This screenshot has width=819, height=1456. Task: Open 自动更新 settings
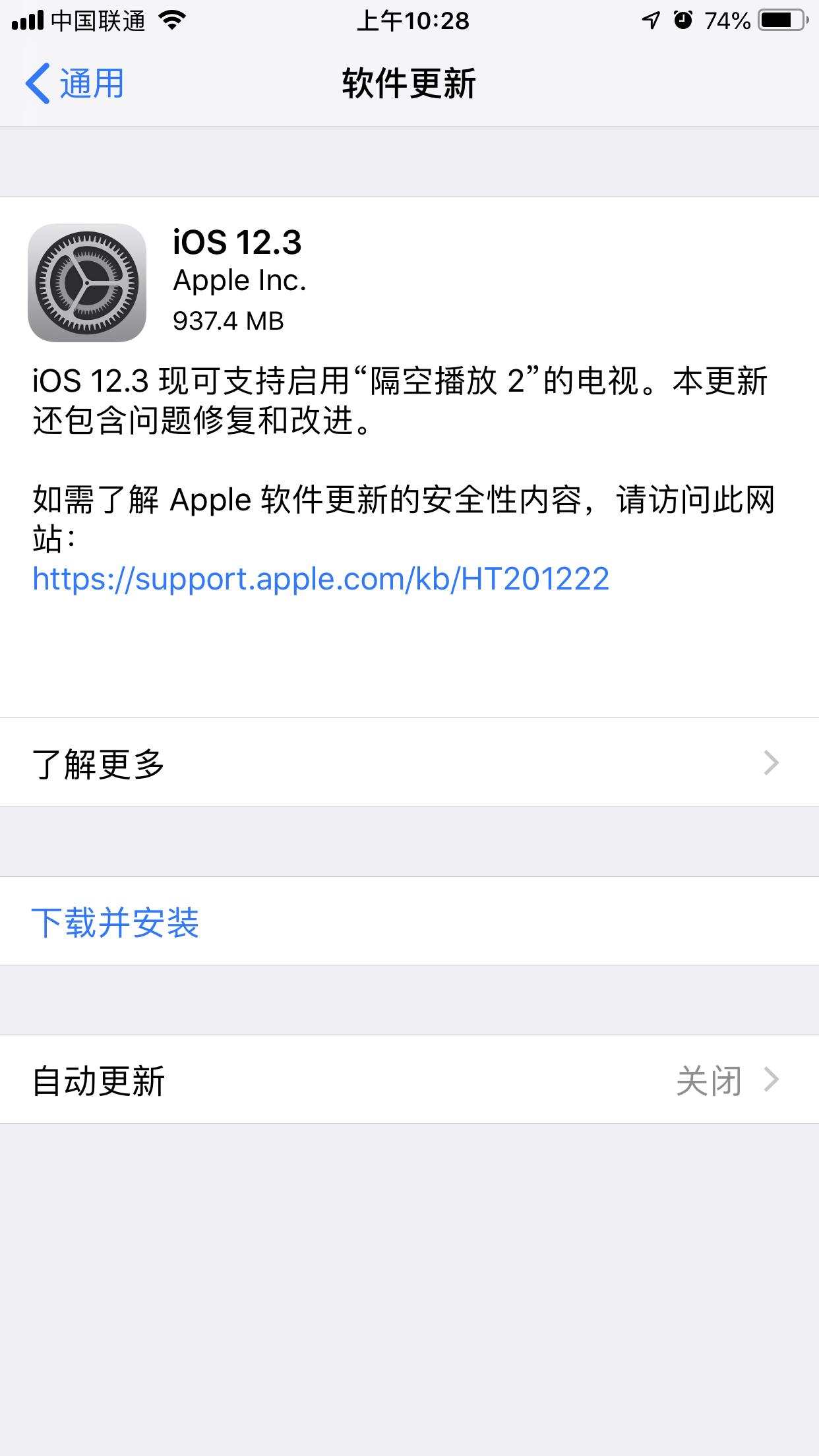pyautogui.click(x=409, y=1081)
